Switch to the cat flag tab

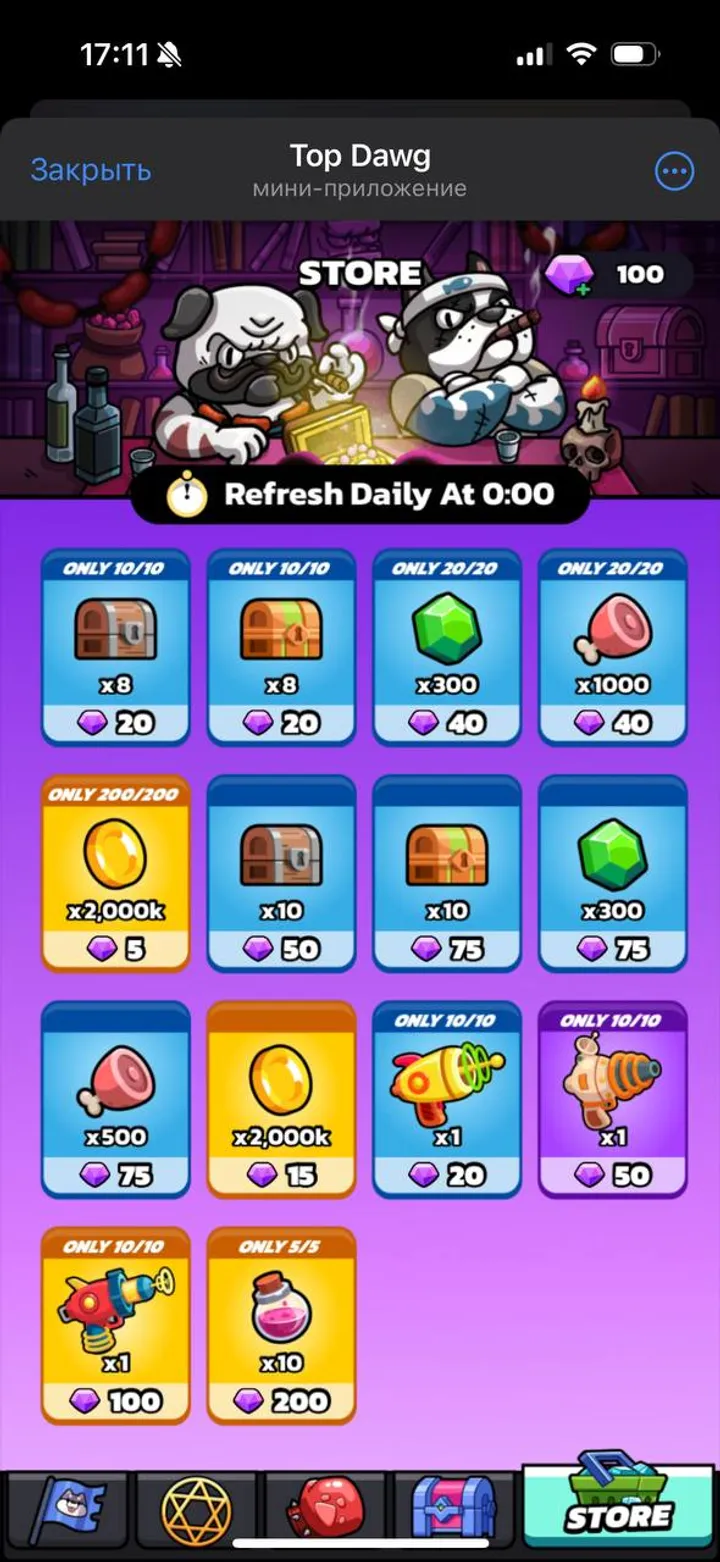coord(66,1510)
